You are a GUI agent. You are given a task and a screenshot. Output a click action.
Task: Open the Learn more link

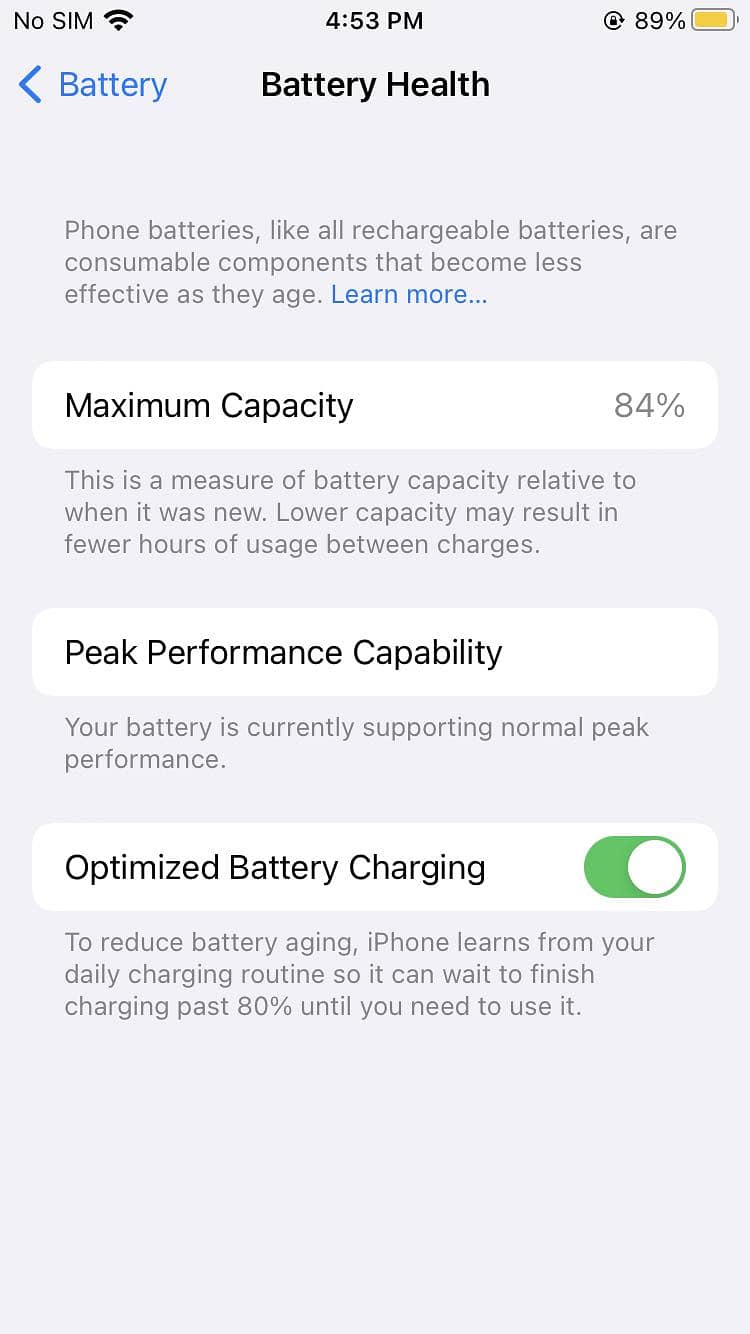pos(409,294)
